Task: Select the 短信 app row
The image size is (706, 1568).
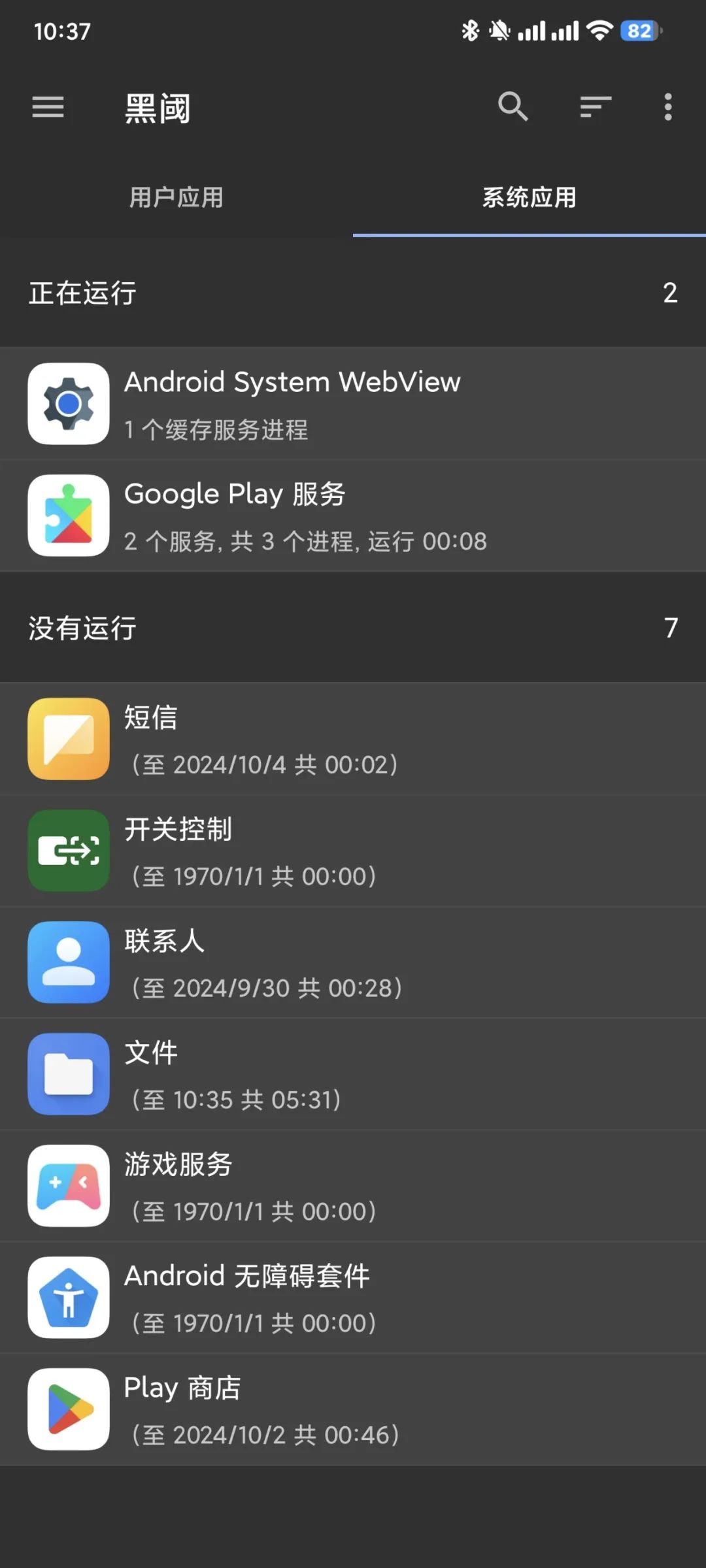Action: pyautogui.click(x=353, y=739)
